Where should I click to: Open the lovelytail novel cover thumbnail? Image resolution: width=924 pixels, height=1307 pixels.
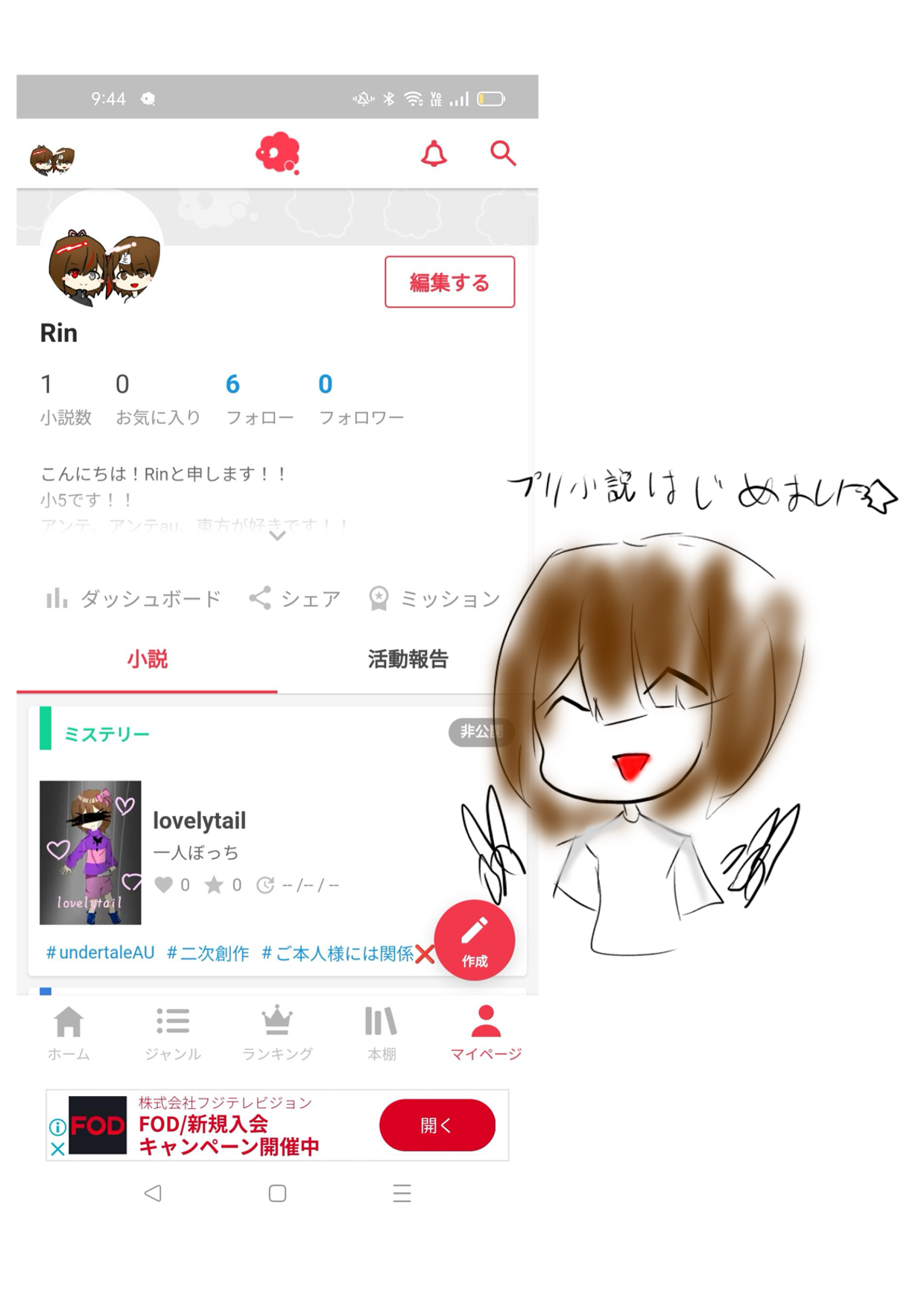pyautogui.click(x=92, y=853)
